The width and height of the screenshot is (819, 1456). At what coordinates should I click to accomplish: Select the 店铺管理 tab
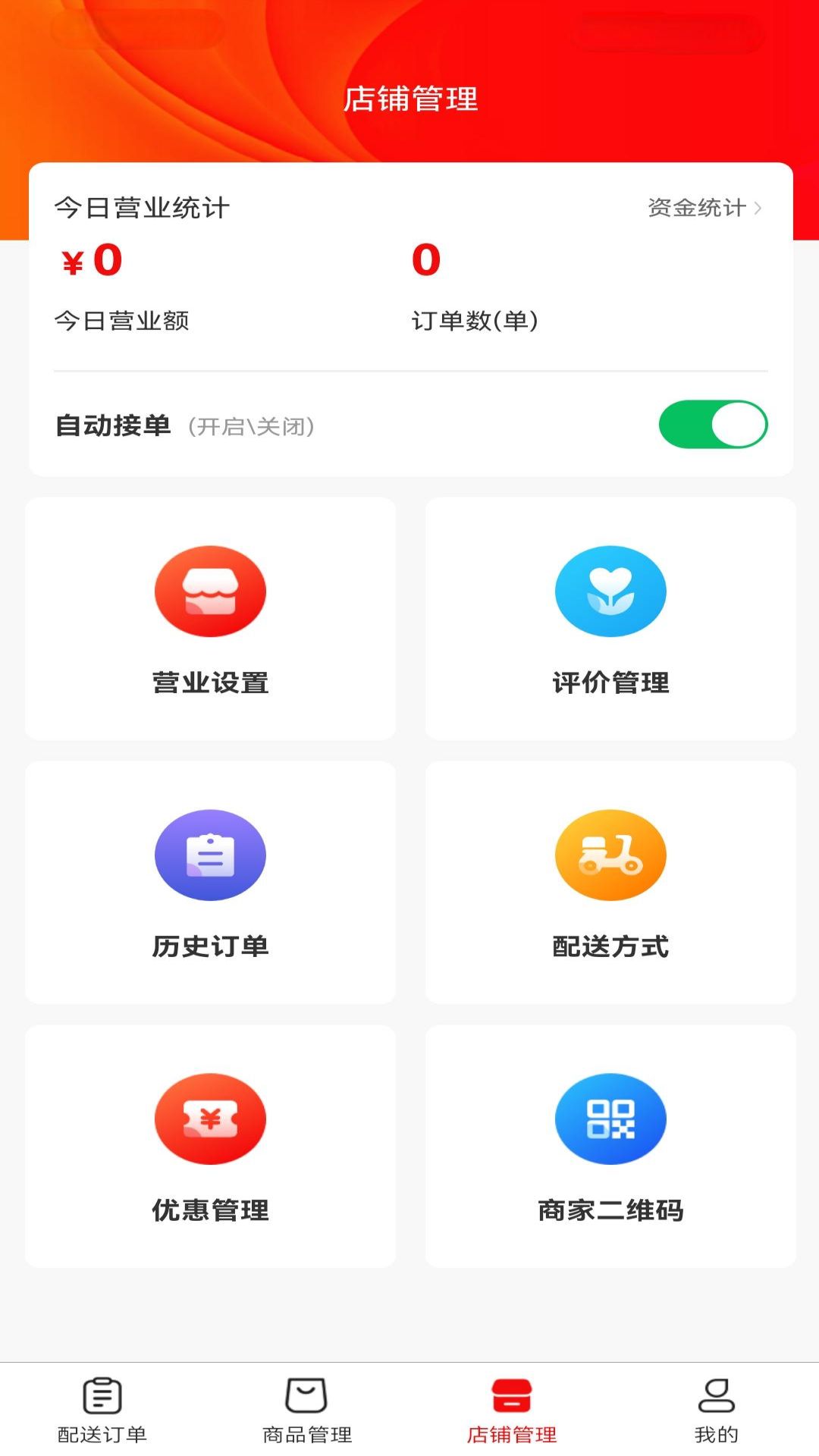512,1410
